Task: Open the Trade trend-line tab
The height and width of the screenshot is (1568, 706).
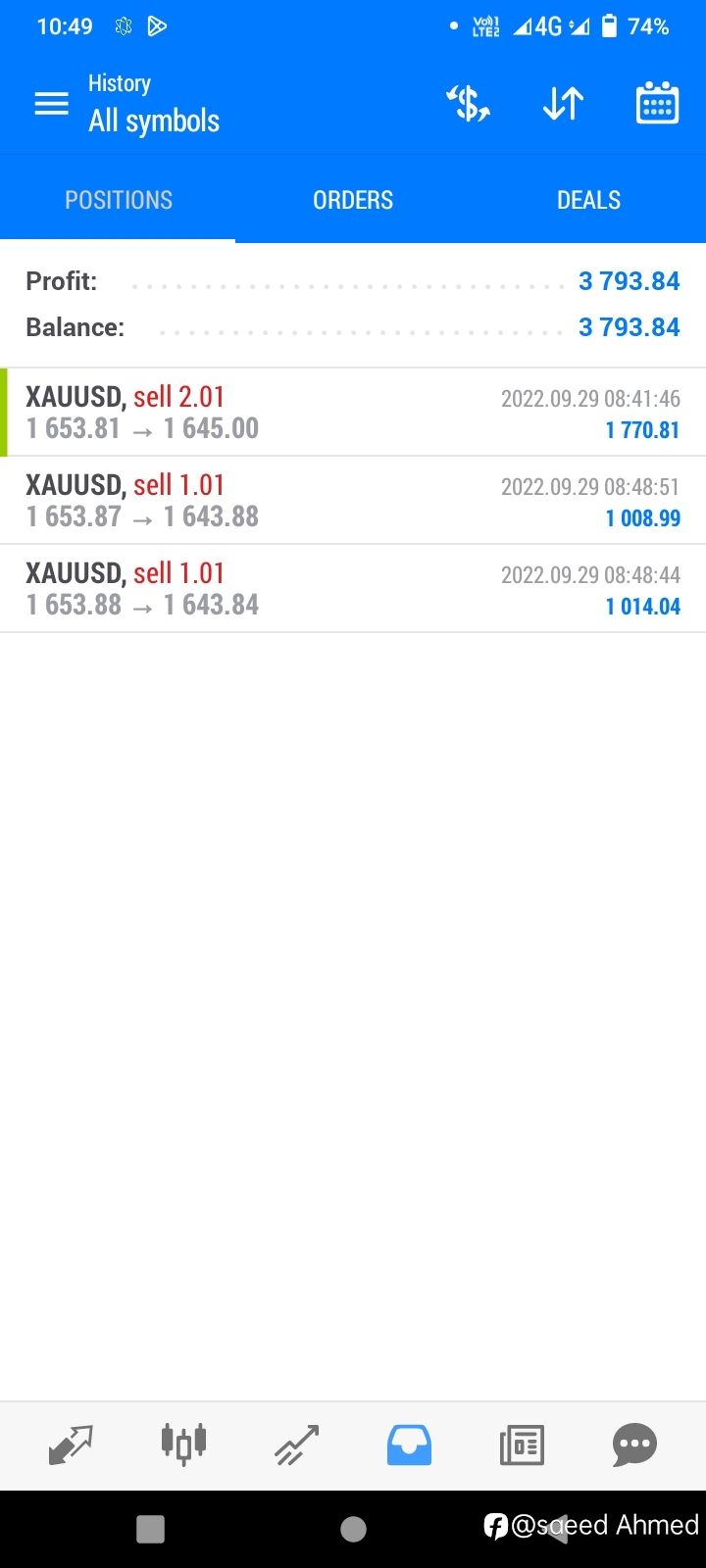Action: coord(296,1445)
